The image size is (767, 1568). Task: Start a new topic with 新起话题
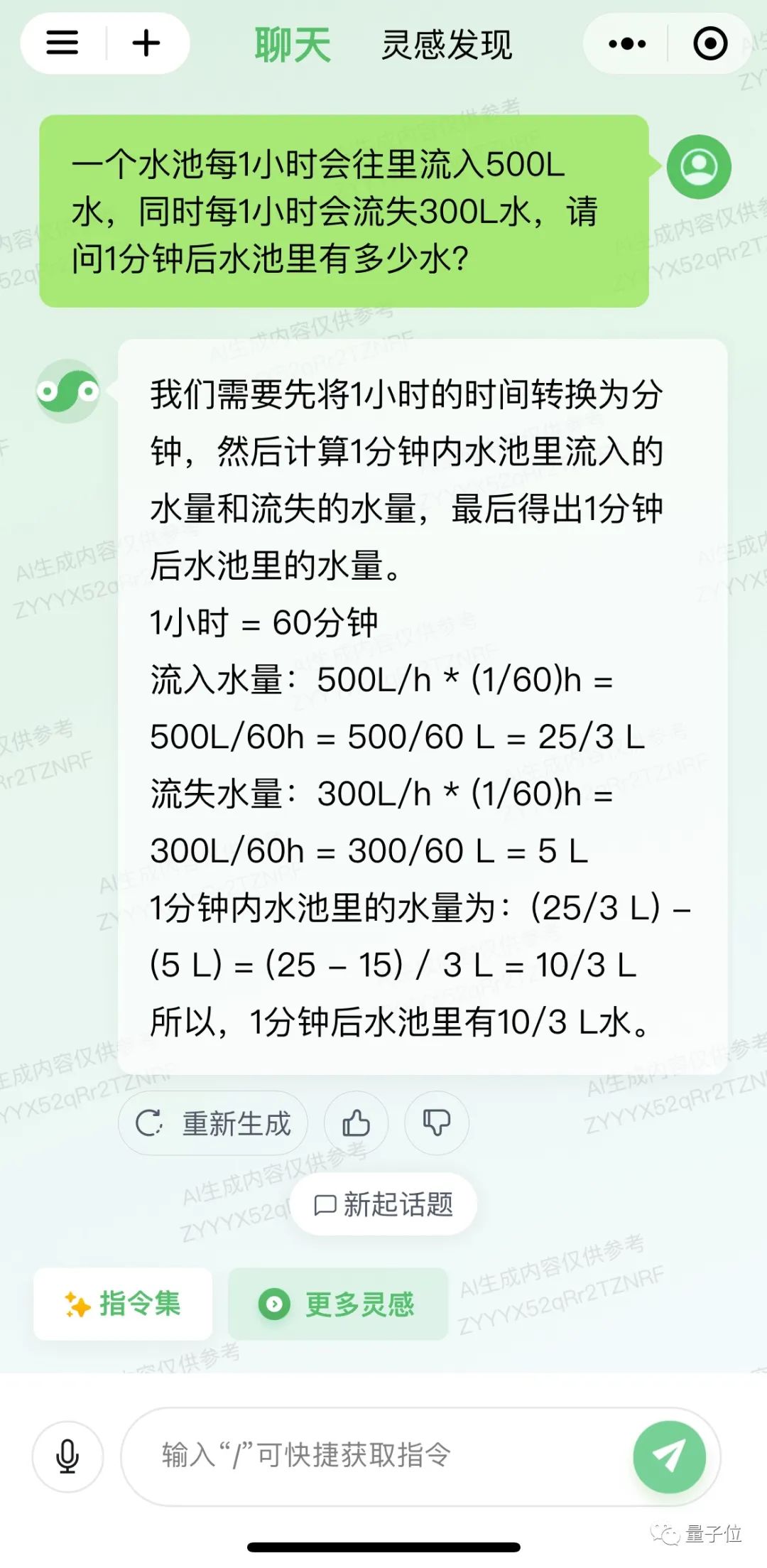click(384, 1204)
